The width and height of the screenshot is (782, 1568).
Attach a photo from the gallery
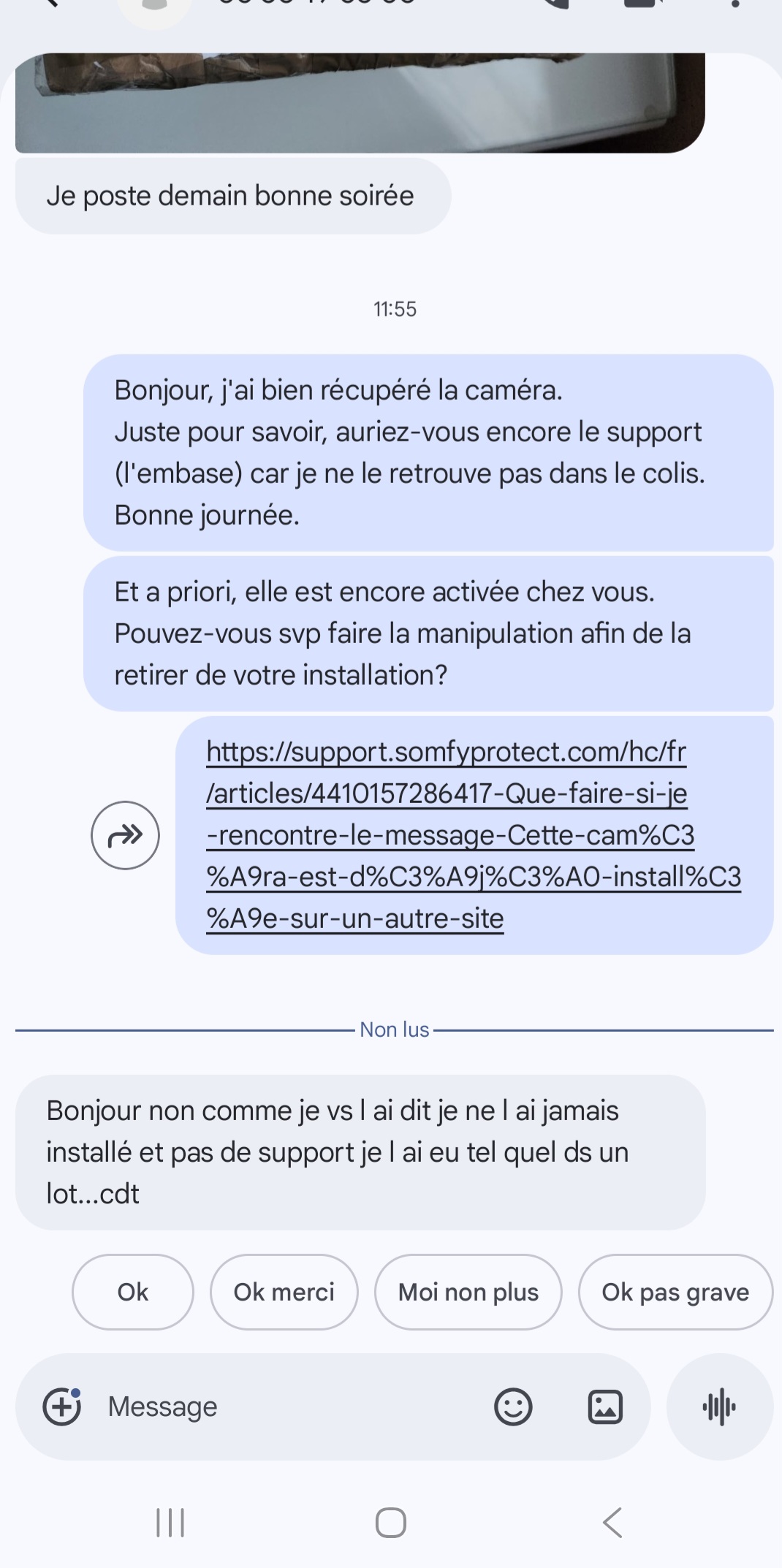tap(605, 1407)
